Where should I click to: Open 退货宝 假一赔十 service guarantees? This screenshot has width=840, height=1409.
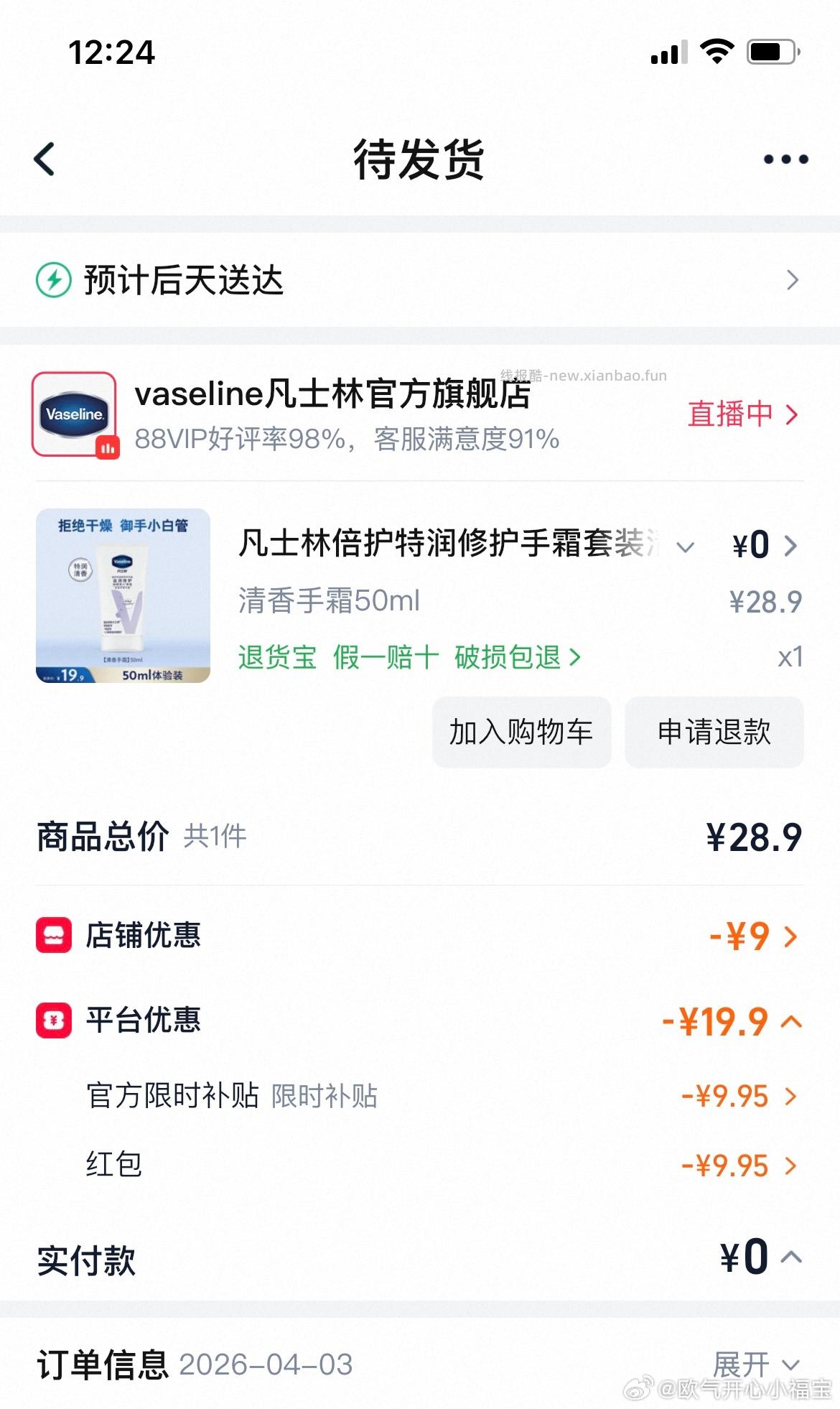click(402, 657)
